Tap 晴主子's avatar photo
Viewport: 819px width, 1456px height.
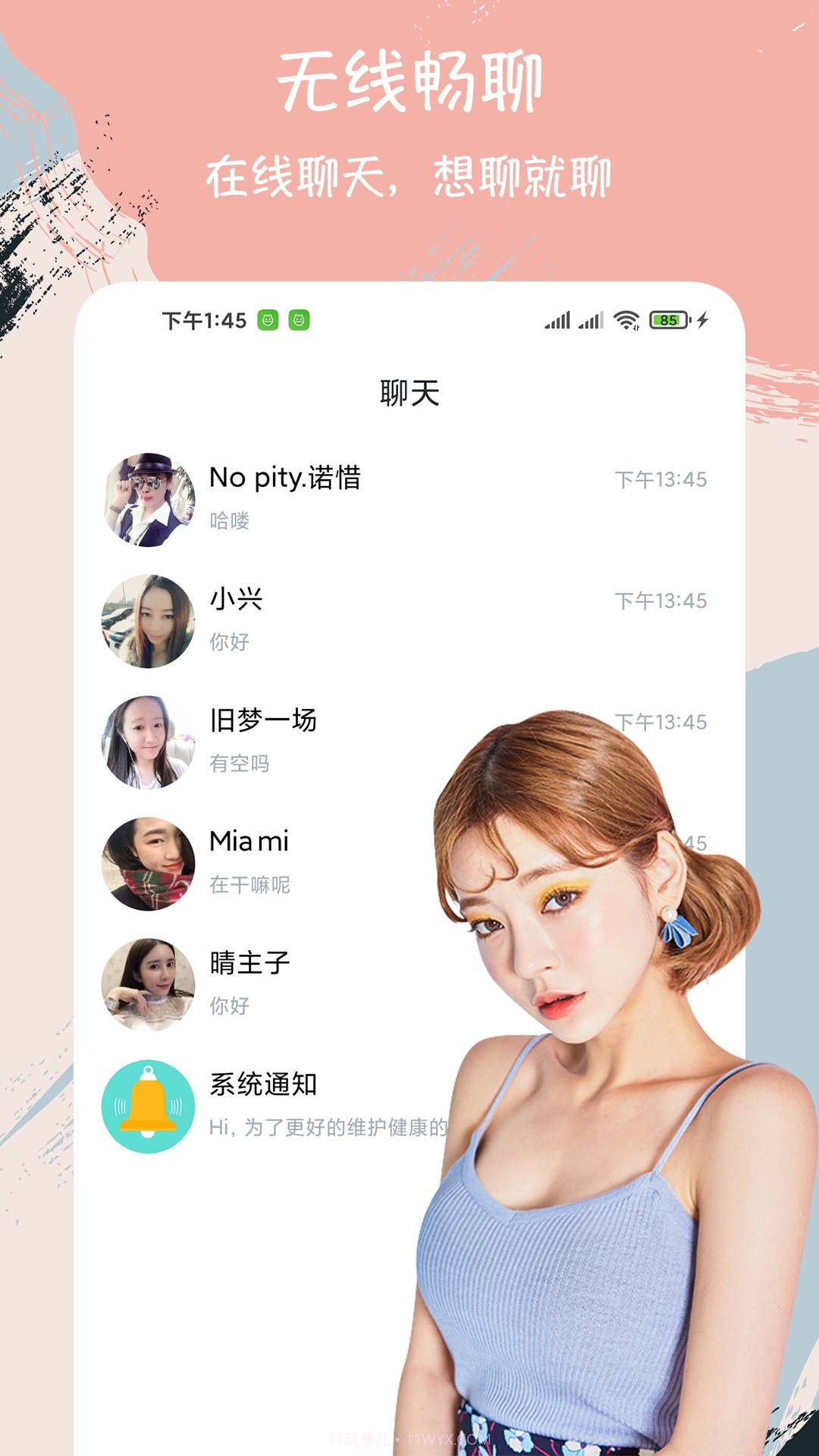tap(146, 978)
